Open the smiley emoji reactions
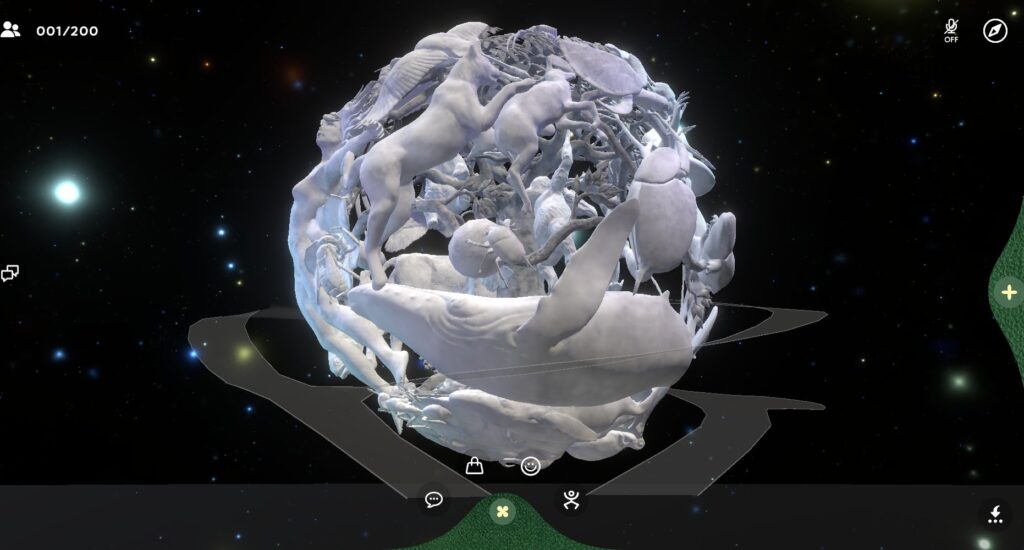This screenshot has height=550, width=1024. pos(530,465)
